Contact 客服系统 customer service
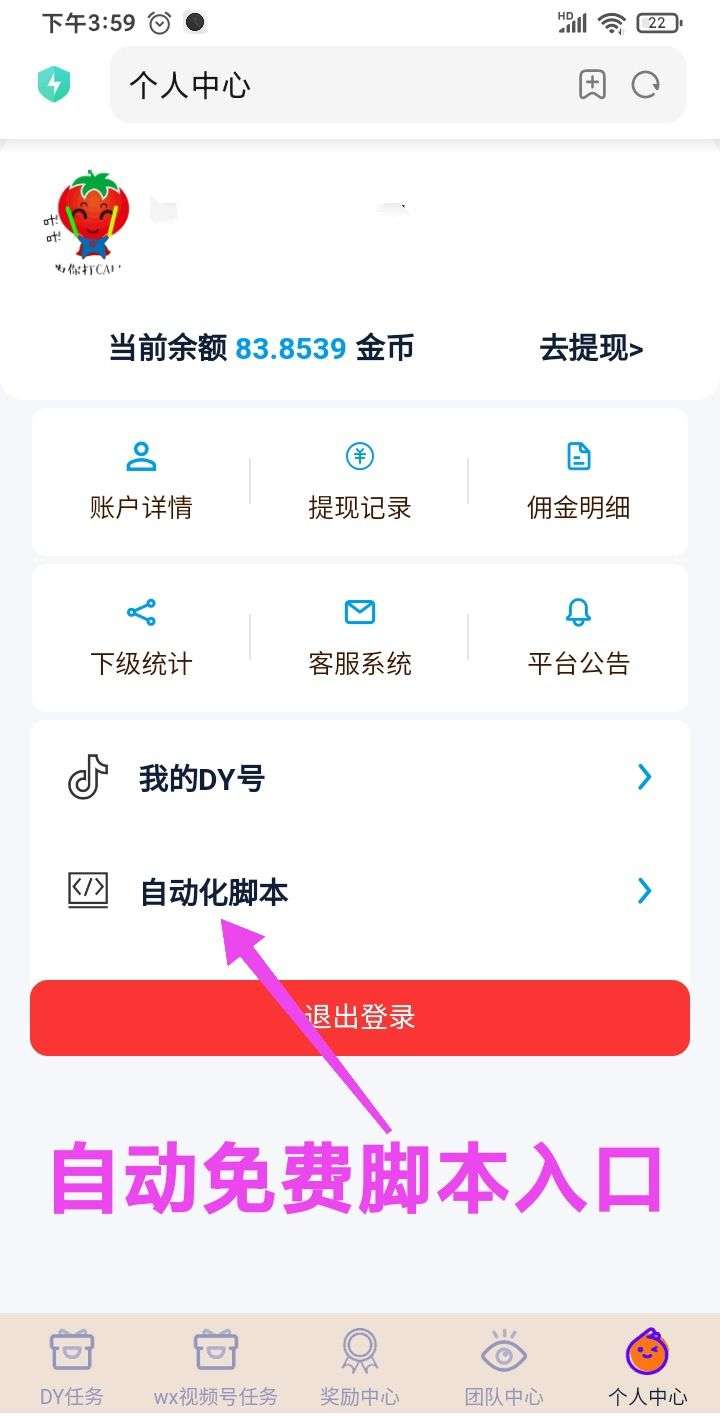The image size is (720, 1418). (x=360, y=638)
